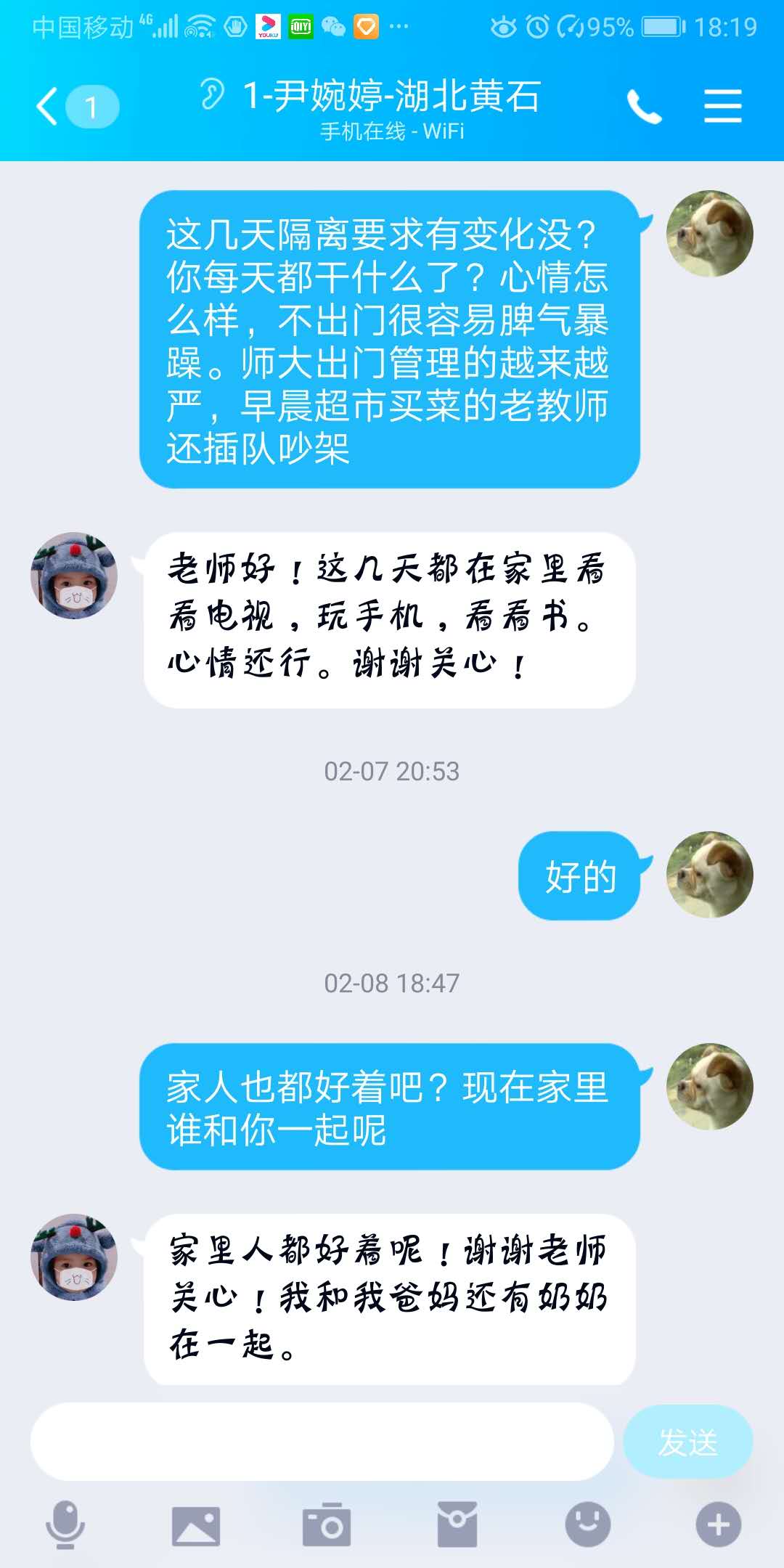Screen dimensions: 784x1568
Task: Open the camera to take a photo
Action: coord(326,1524)
